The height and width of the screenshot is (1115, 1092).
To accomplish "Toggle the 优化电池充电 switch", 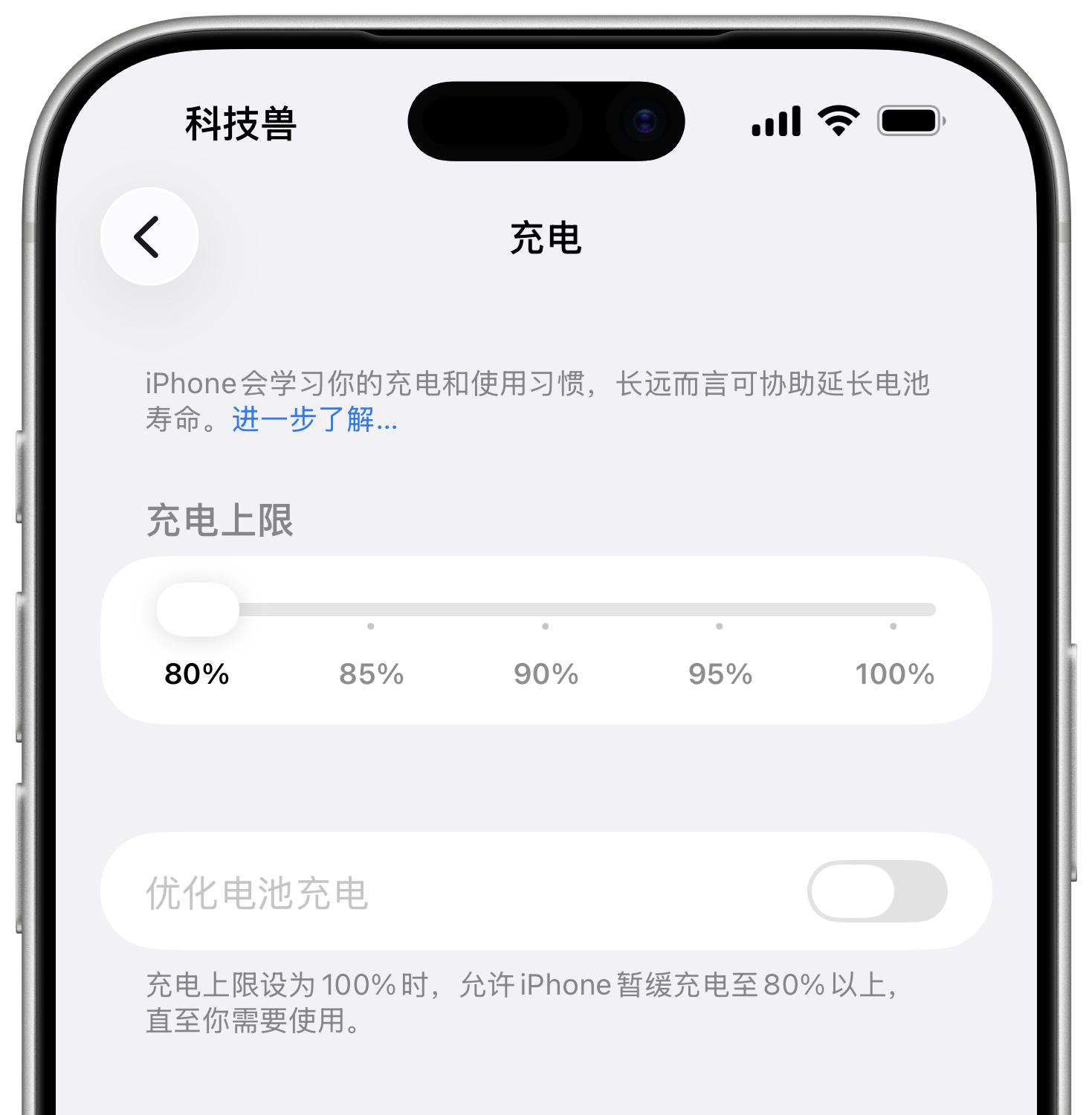I will [876, 891].
